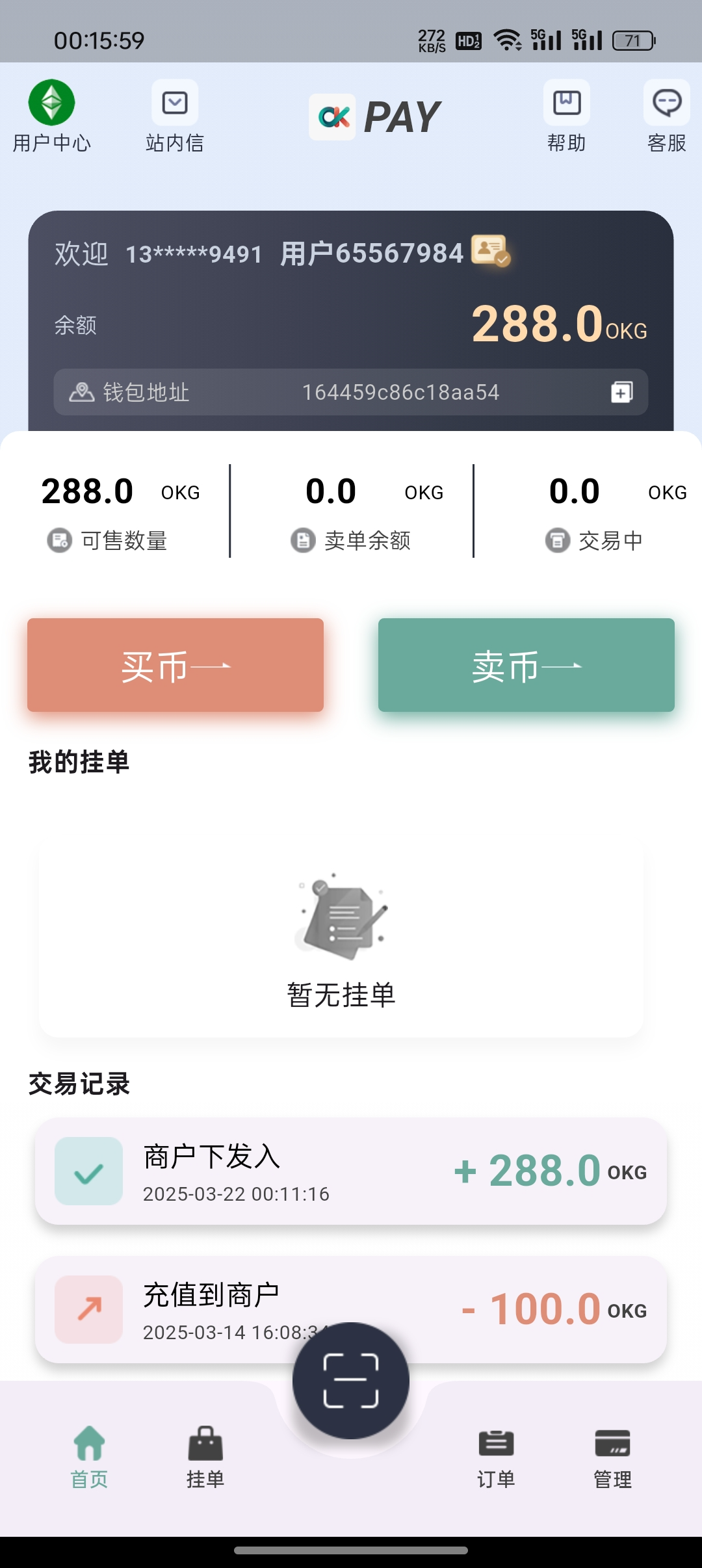Open the 用户中心 user center icon
The height and width of the screenshot is (1568, 702).
pyautogui.click(x=51, y=104)
